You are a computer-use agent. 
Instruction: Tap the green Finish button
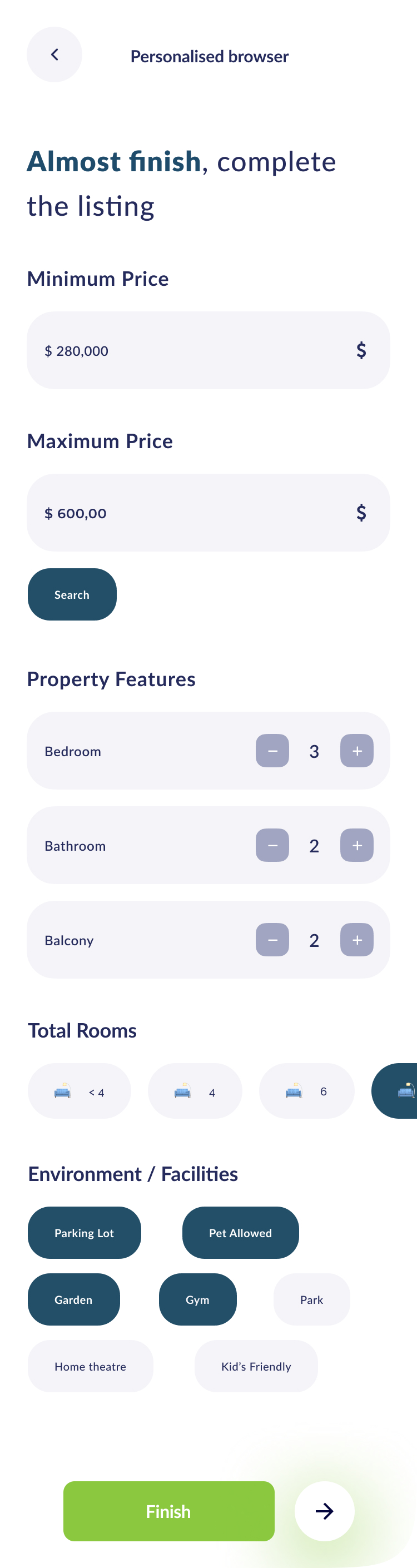168,1511
